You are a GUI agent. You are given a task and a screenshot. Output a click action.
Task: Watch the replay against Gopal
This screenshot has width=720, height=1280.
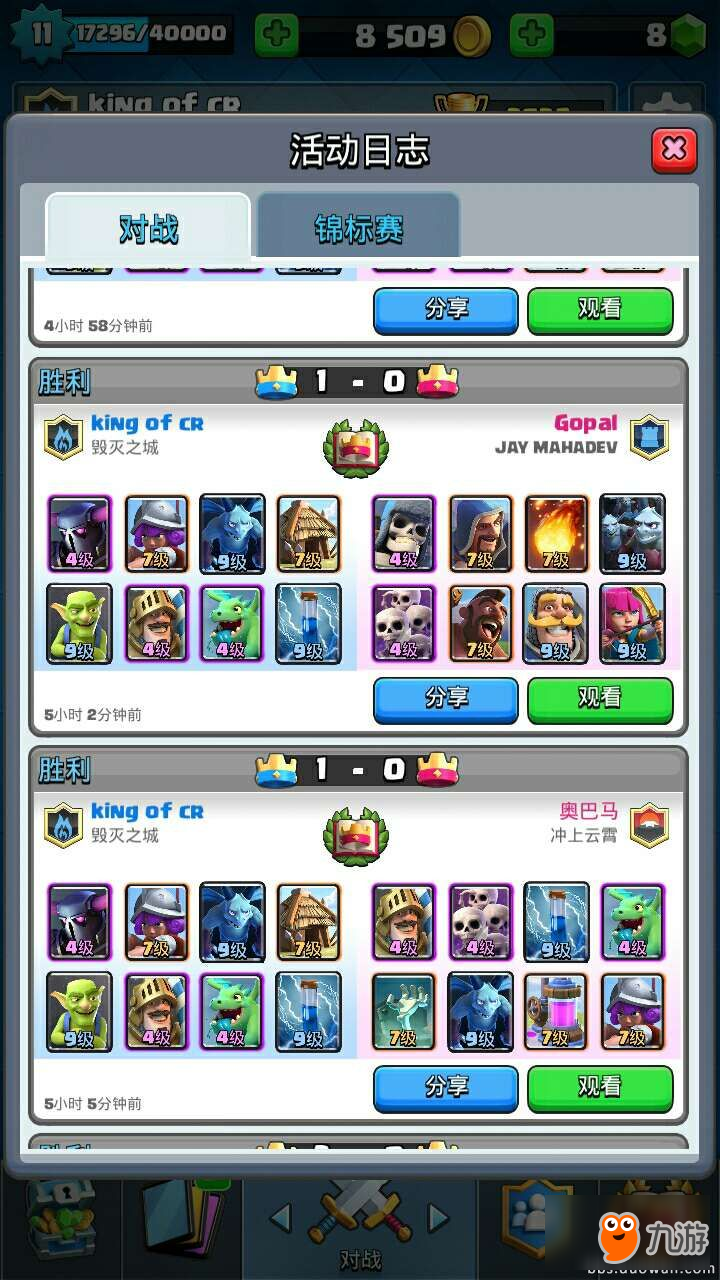pos(600,699)
